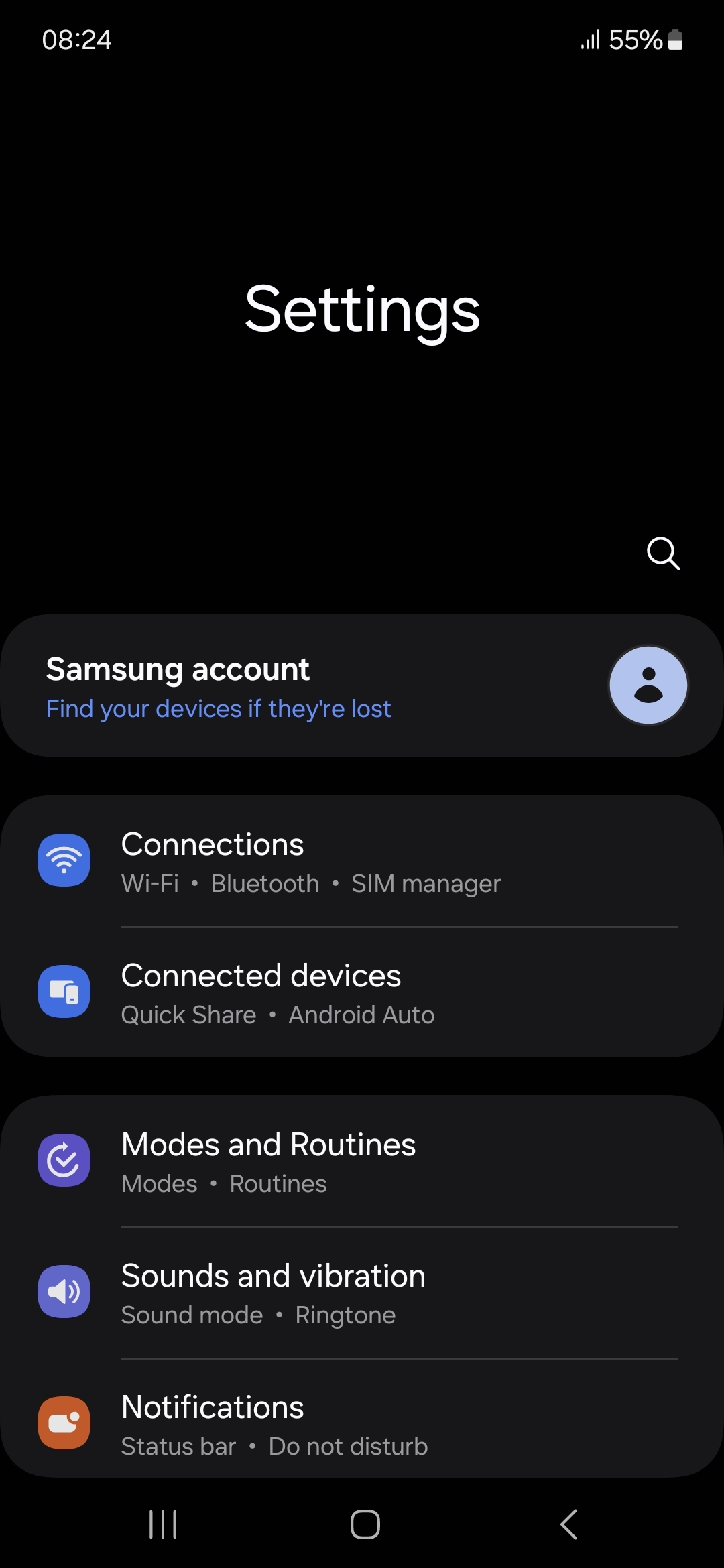Select the Notifications icon
This screenshot has height=1568, width=724.
[64, 1423]
